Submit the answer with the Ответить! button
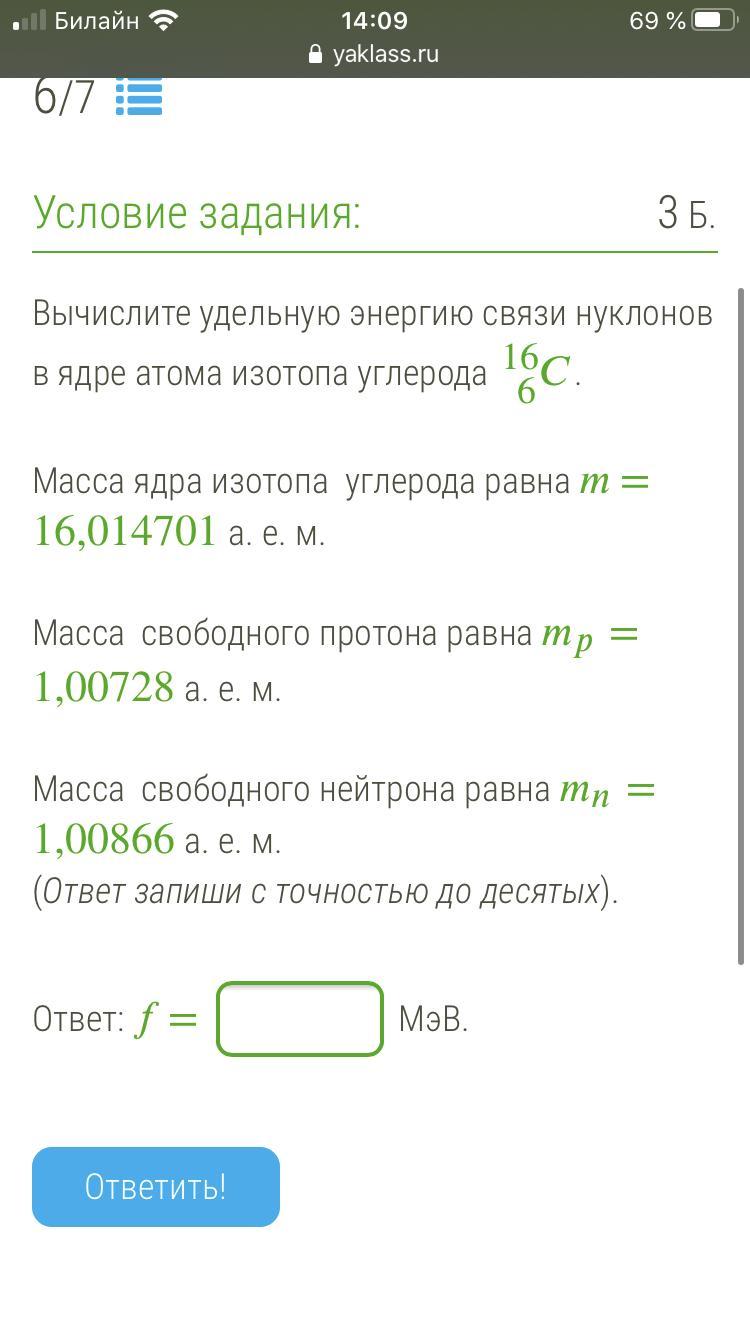750x1334 pixels. 156,1187
